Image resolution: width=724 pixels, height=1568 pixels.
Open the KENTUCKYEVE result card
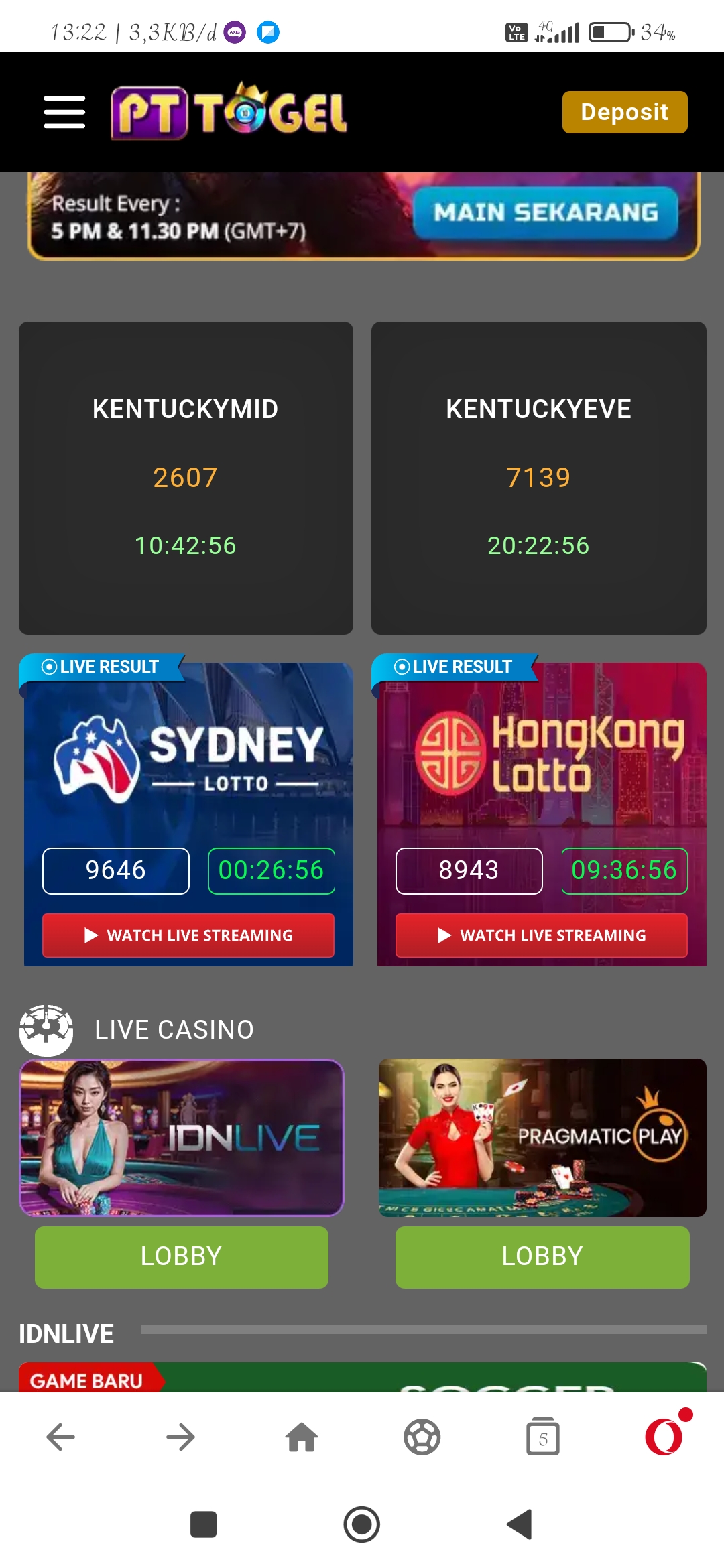[538, 477]
